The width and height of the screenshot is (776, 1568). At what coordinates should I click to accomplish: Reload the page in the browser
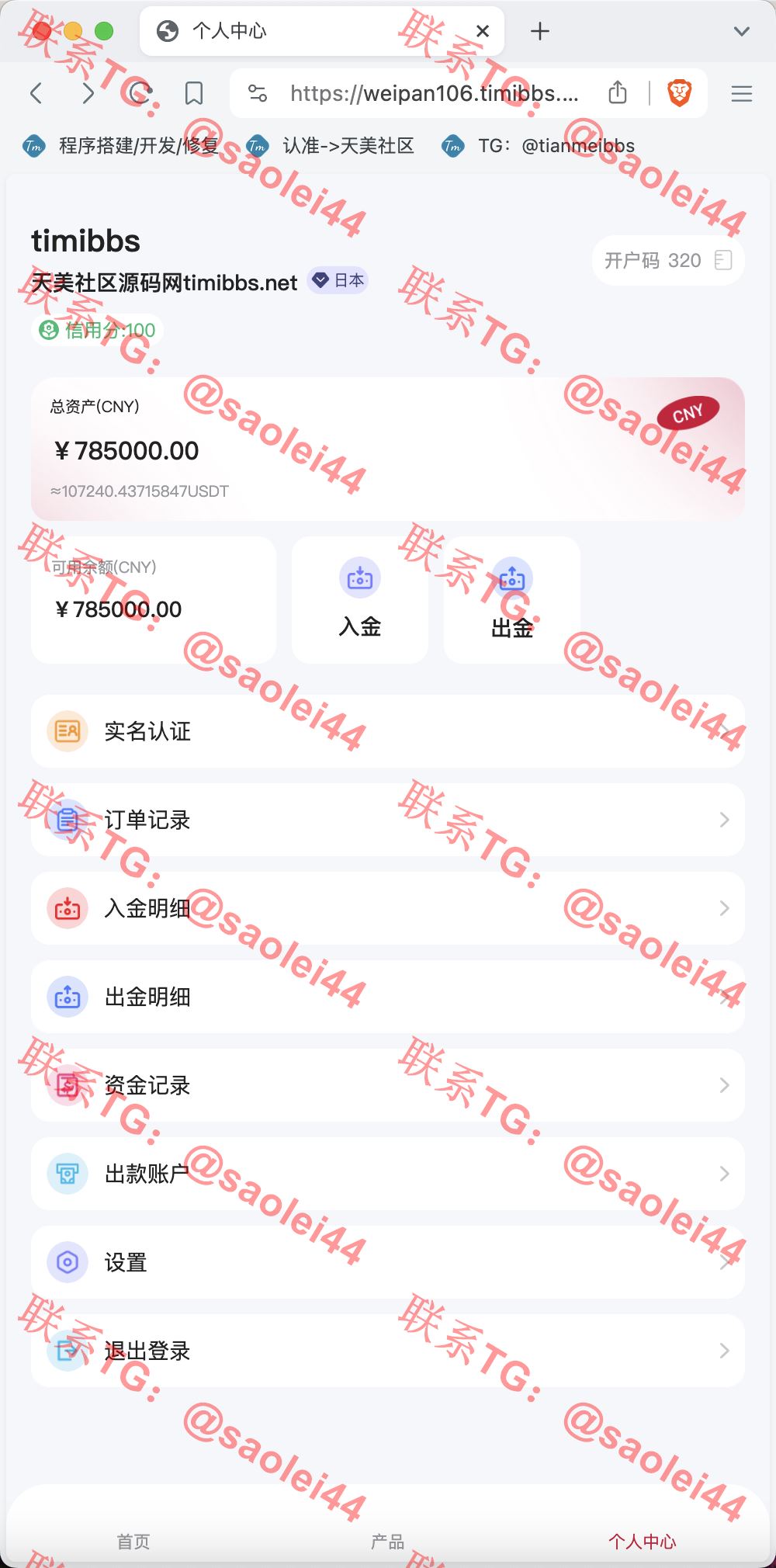click(x=140, y=94)
